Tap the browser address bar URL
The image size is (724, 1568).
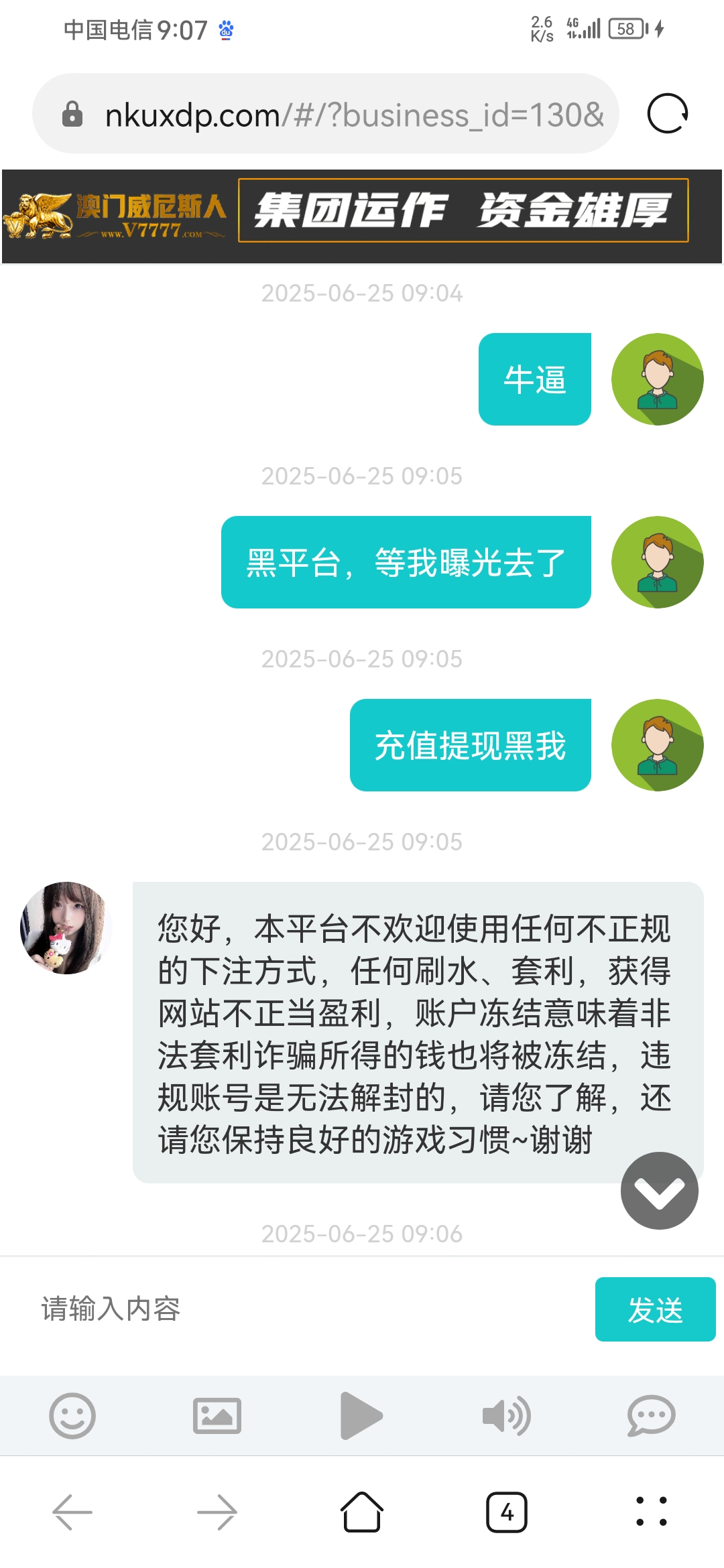point(354,115)
